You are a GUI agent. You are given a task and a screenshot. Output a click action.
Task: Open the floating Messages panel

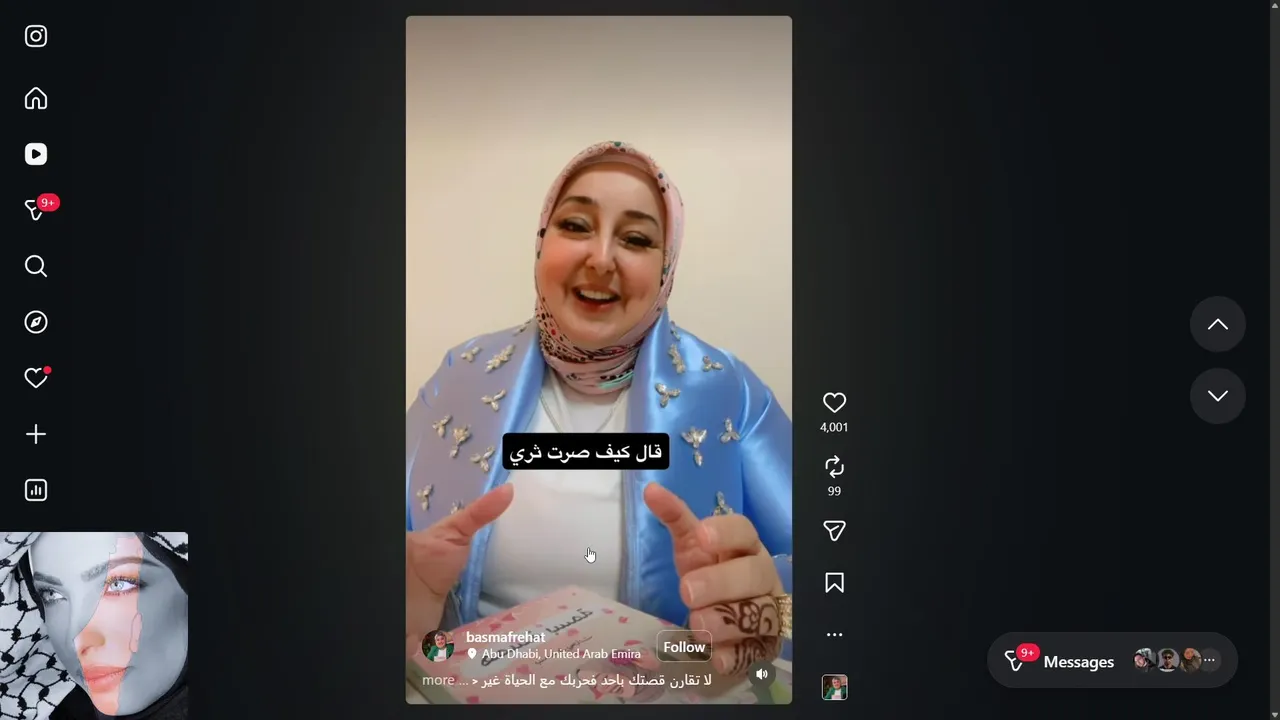(1078, 661)
